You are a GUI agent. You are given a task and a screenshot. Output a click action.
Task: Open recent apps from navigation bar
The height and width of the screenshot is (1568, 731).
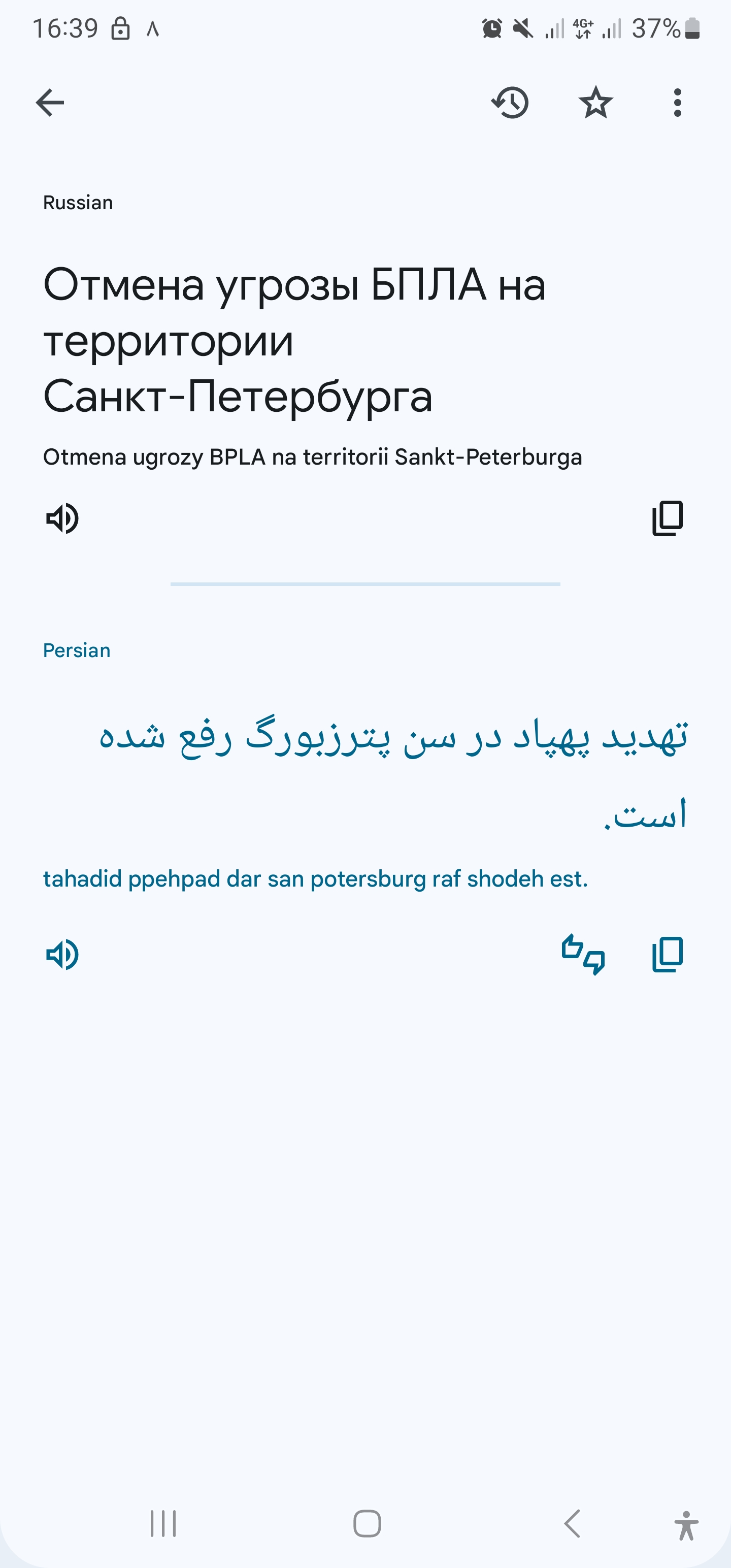[163, 1524]
